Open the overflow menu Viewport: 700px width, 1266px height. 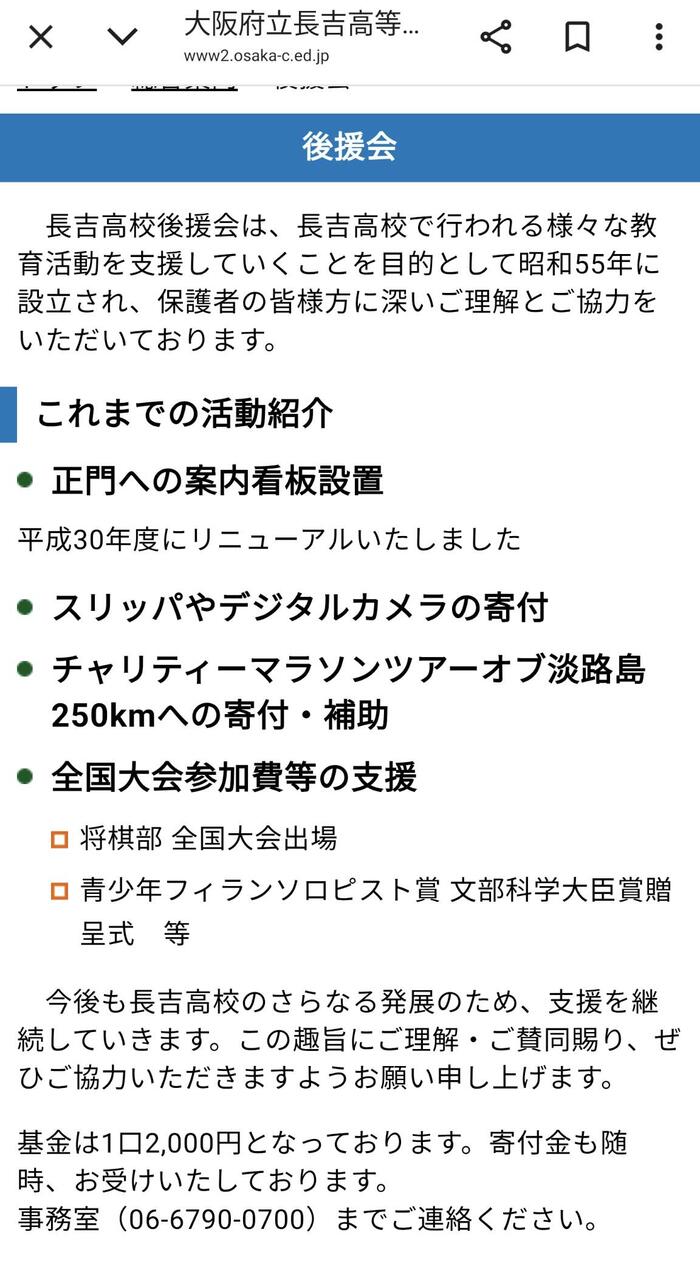click(x=658, y=38)
